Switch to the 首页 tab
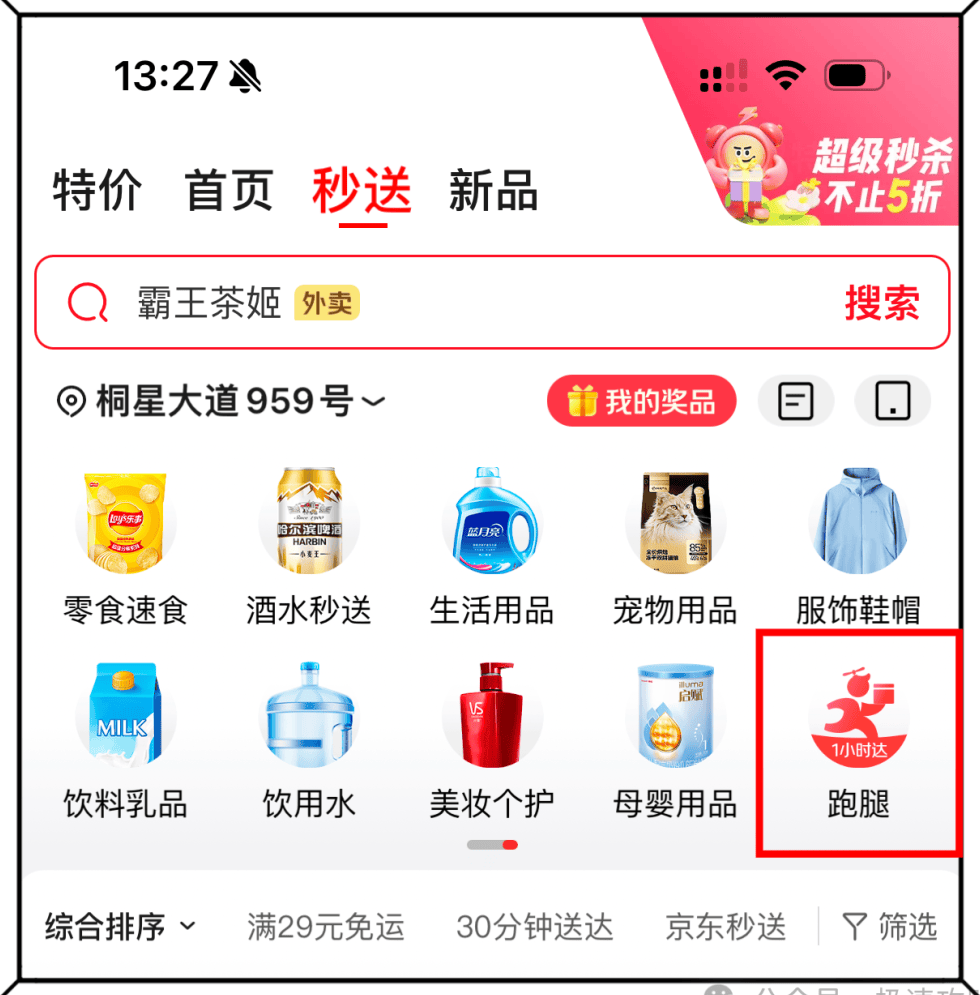This screenshot has height=995, width=980. pyautogui.click(x=229, y=190)
